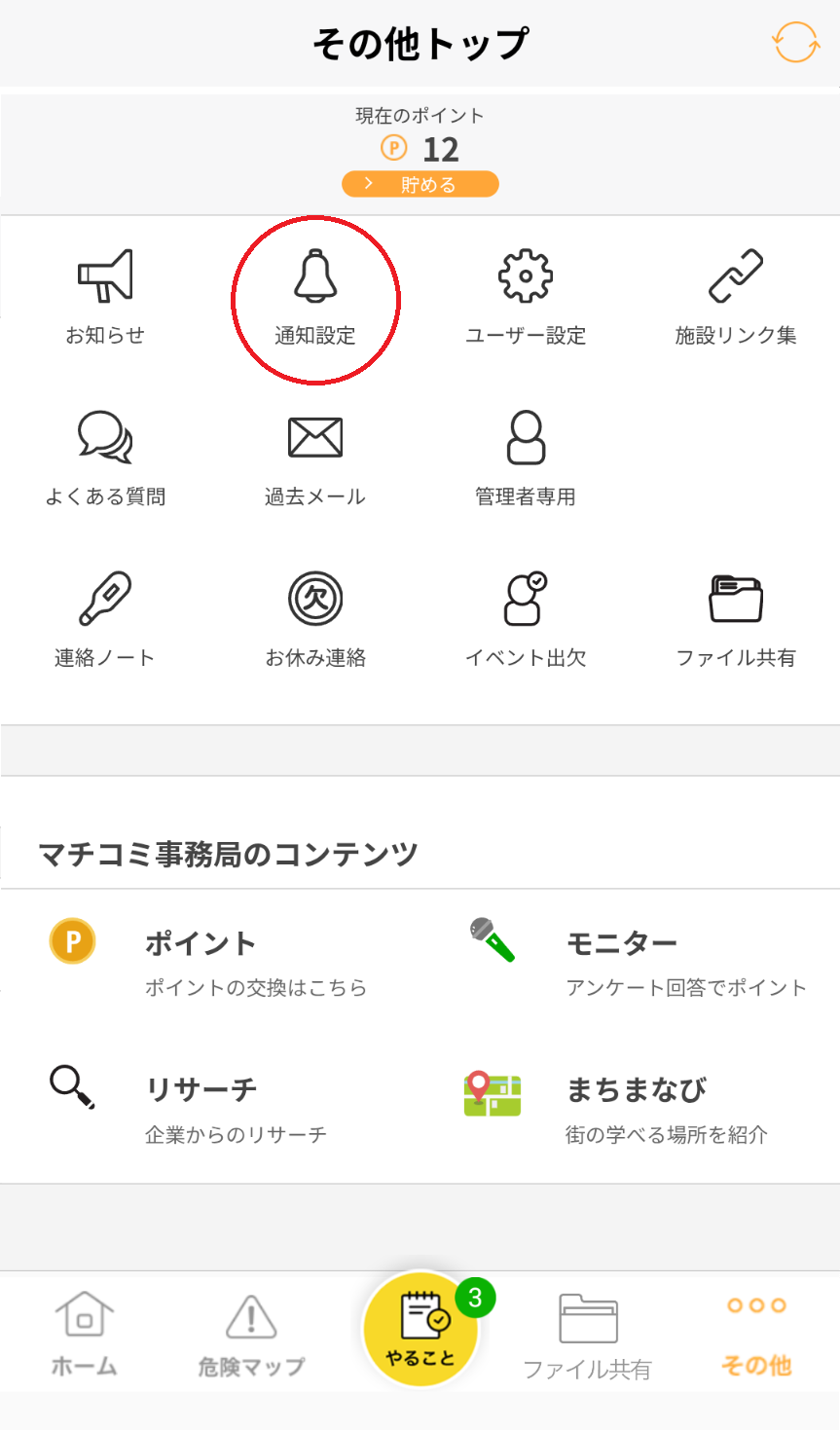840x1430 pixels.
Task: Tap the 貯める points button
Action: click(420, 184)
